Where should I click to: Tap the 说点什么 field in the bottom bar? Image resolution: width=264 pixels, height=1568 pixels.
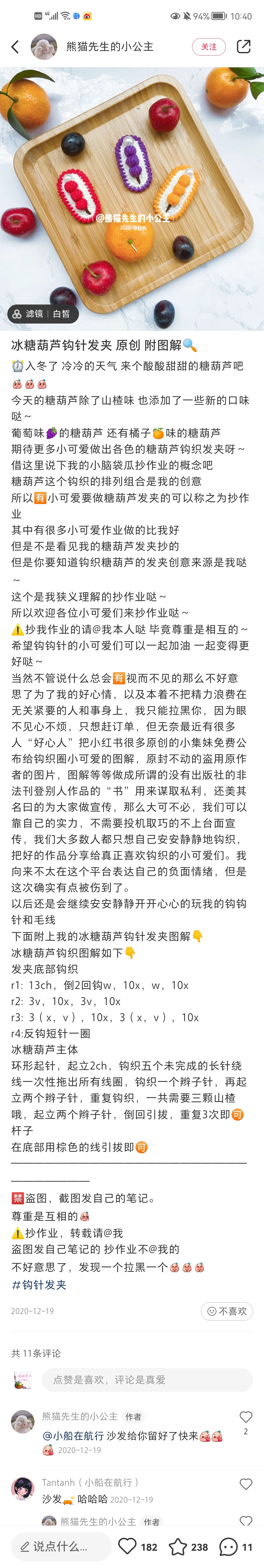click(61, 1546)
